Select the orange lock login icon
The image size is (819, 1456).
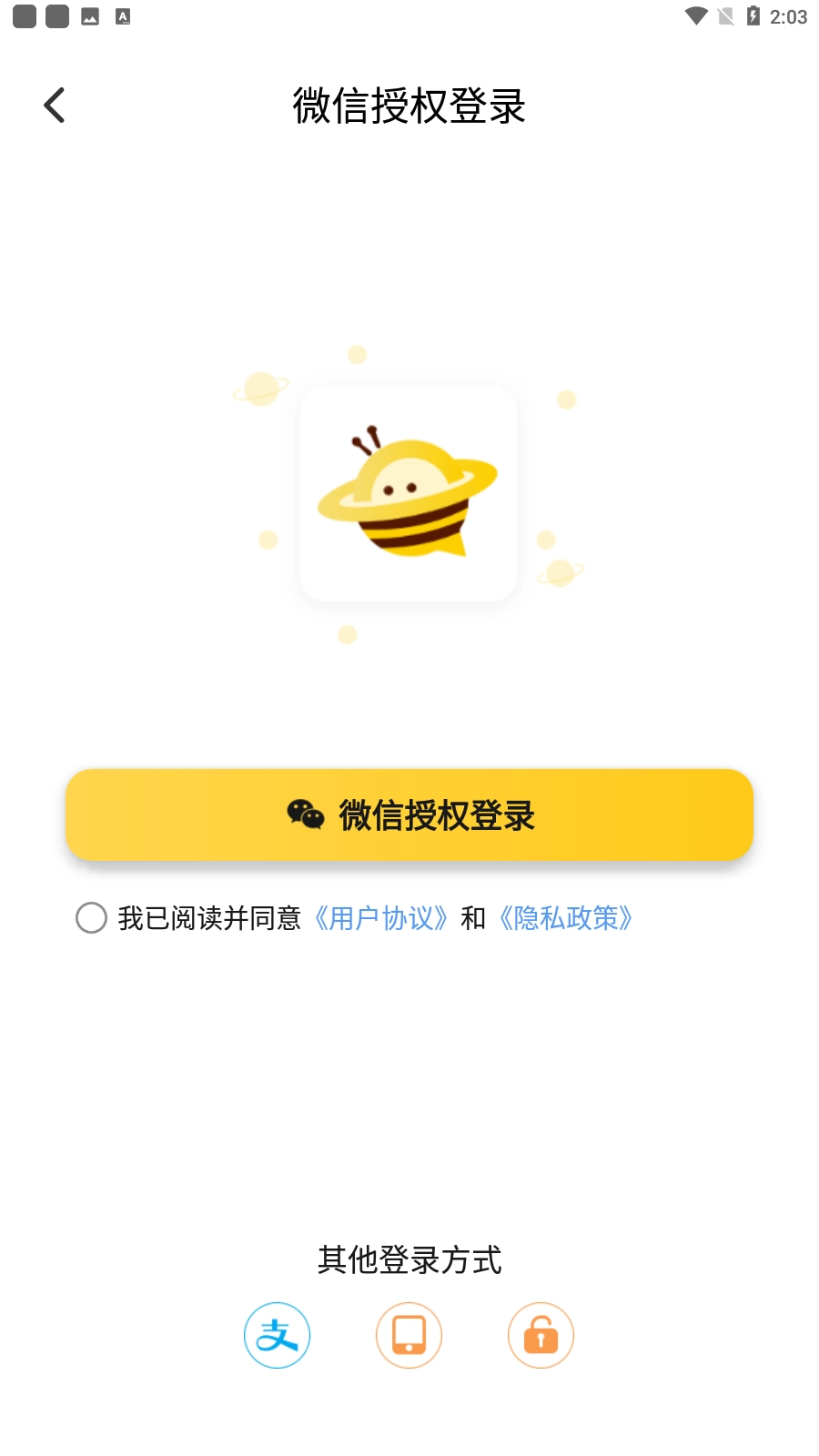pyautogui.click(x=541, y=1335)
